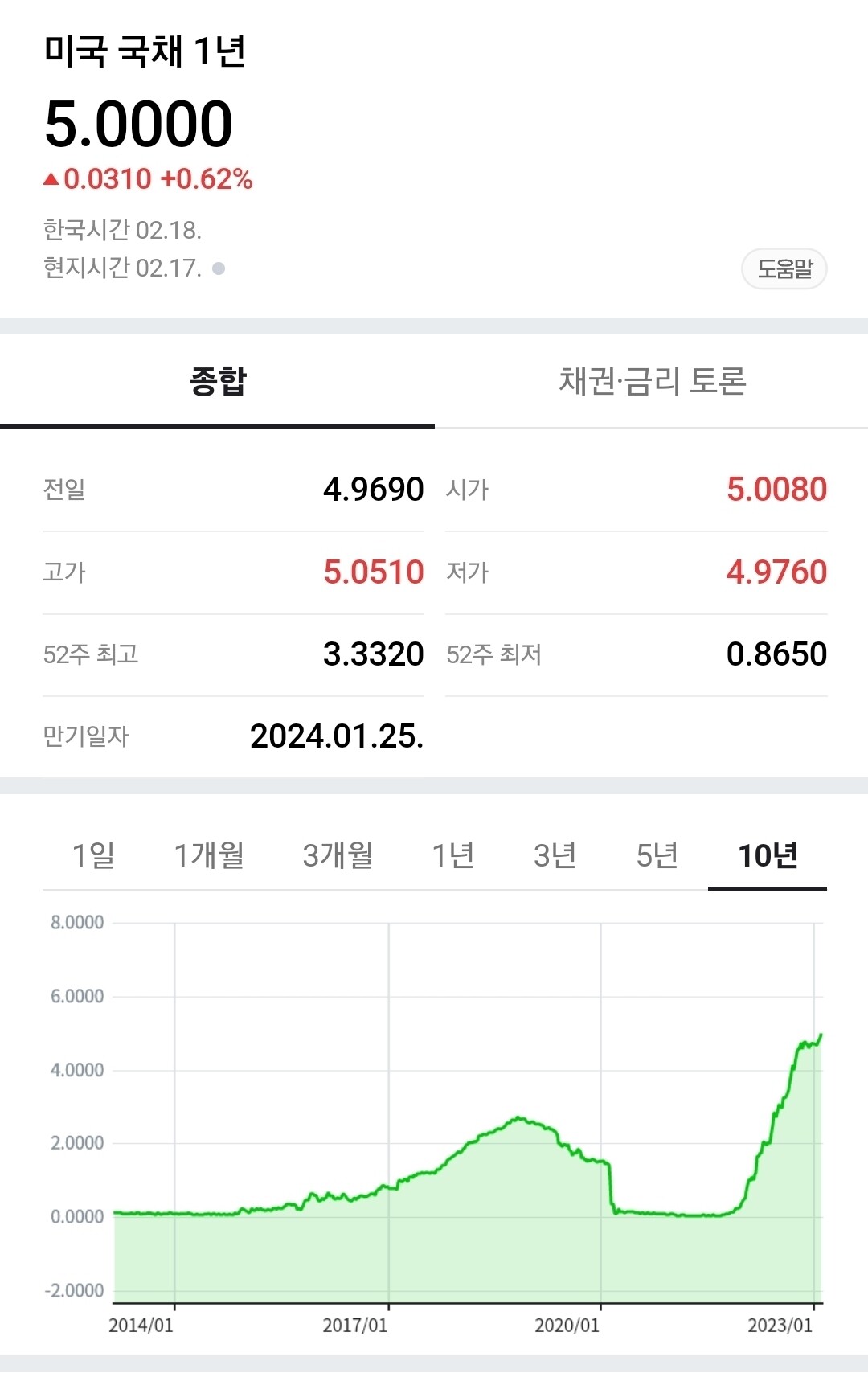Select the 1일 chart period
The height and width of the screenshot is (1373, 868).
92,857
